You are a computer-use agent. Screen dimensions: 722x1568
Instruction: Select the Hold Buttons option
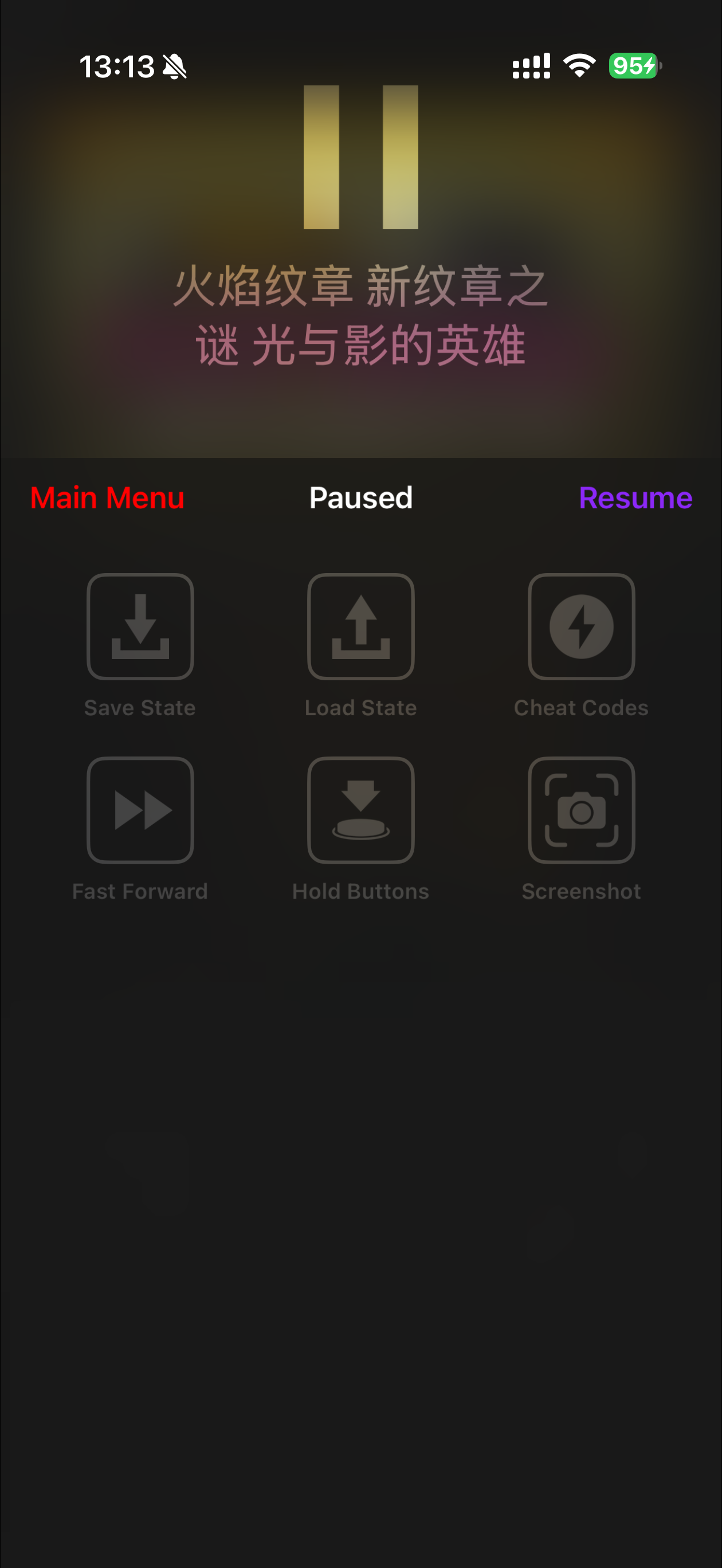point(361,810)
